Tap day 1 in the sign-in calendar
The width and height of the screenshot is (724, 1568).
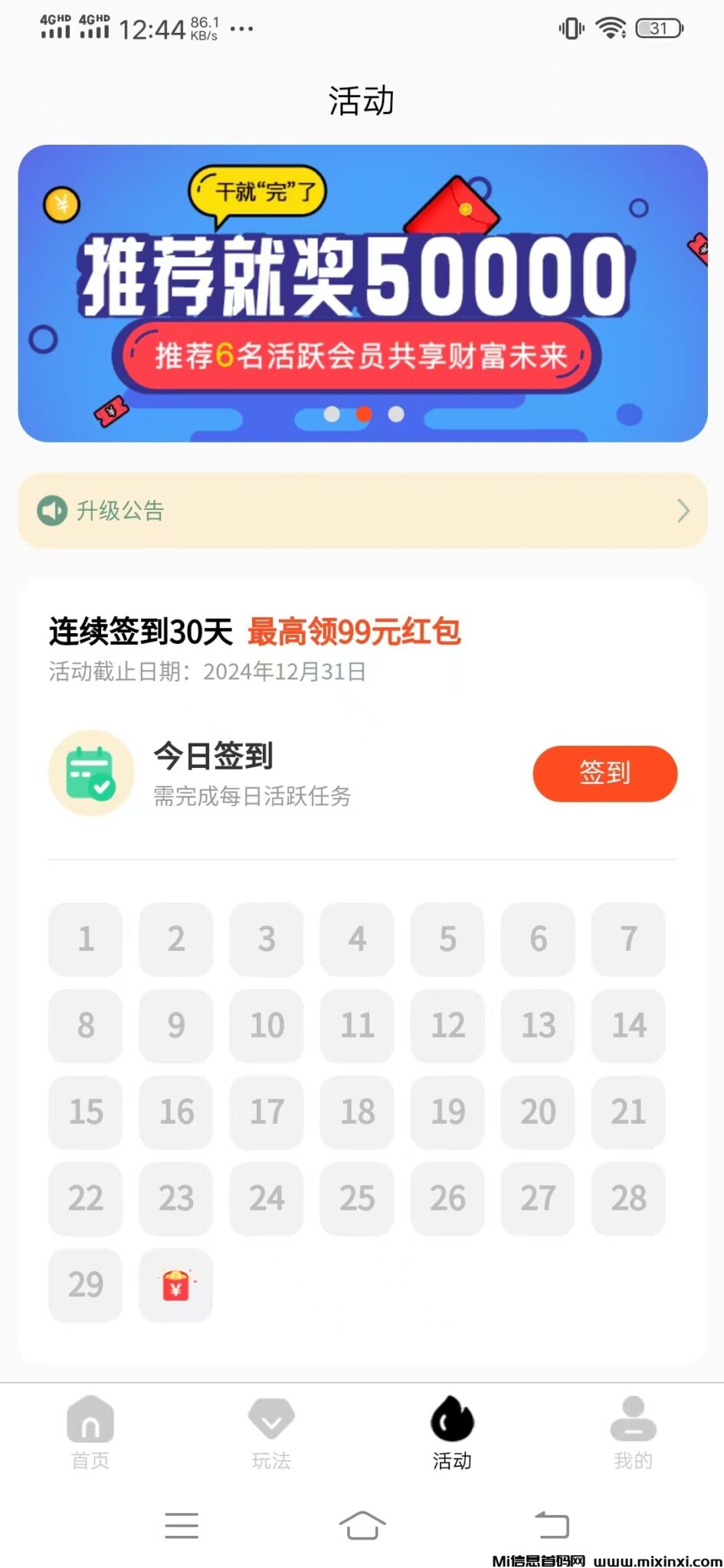coord(85,939)
